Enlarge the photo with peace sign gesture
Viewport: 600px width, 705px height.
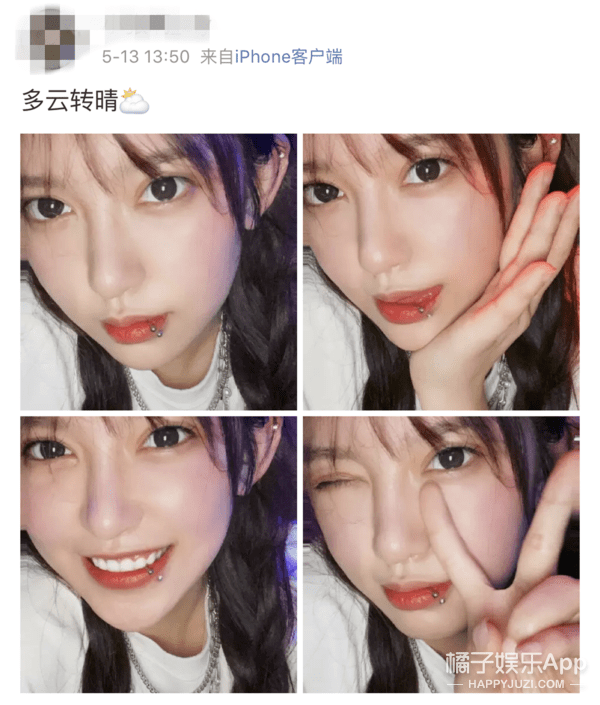(x=441, y=553)
